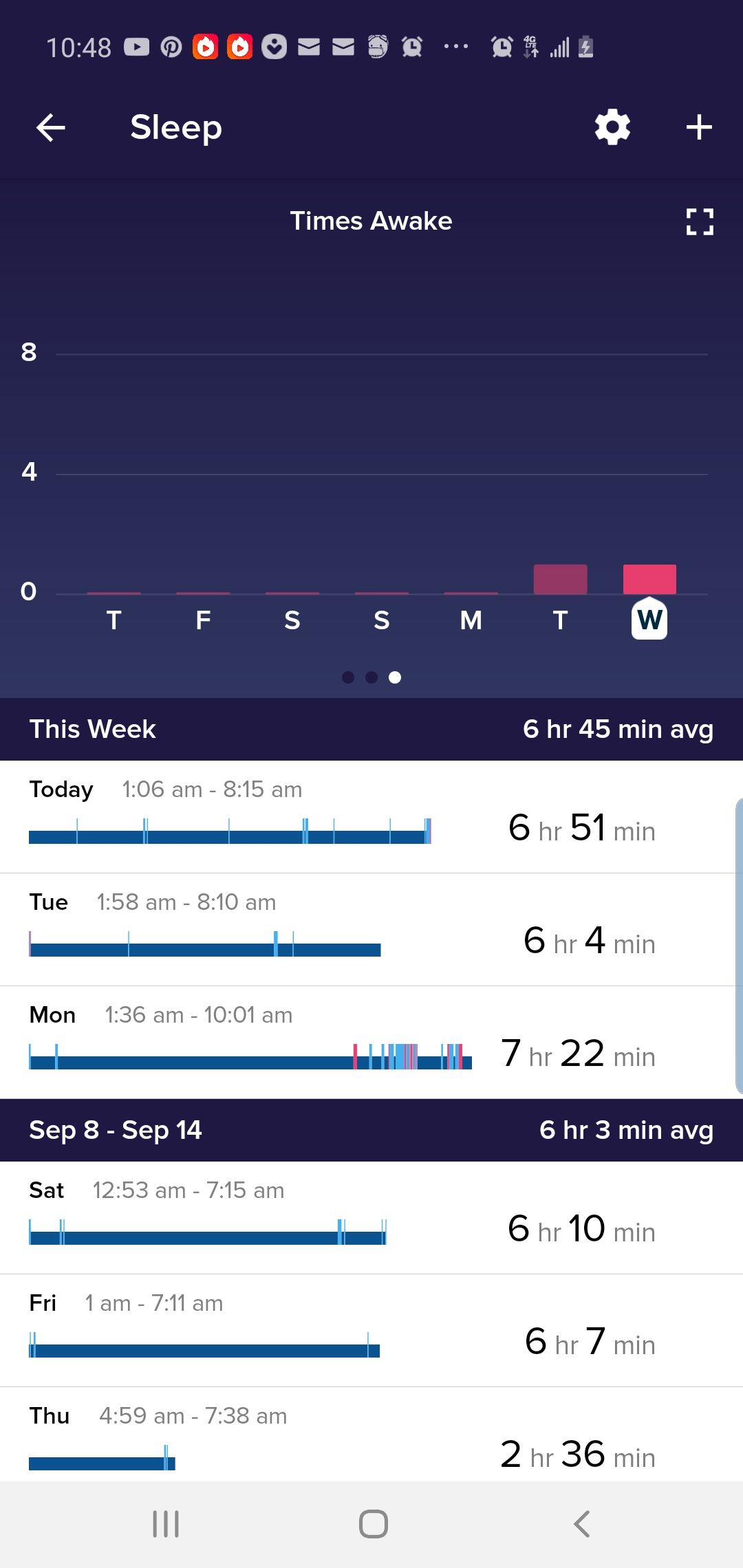
Task: Add a sleep log with plus icon
Action: tap(699, 127)
